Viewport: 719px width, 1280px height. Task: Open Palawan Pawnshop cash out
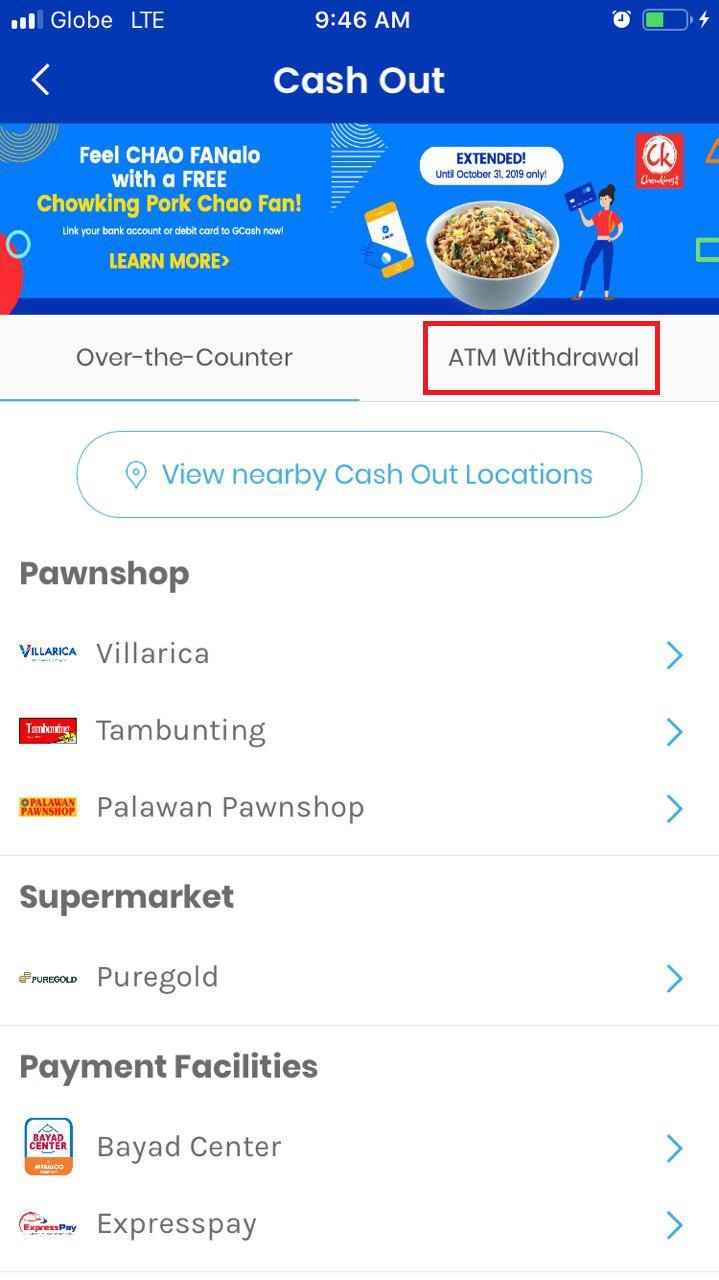359,808
